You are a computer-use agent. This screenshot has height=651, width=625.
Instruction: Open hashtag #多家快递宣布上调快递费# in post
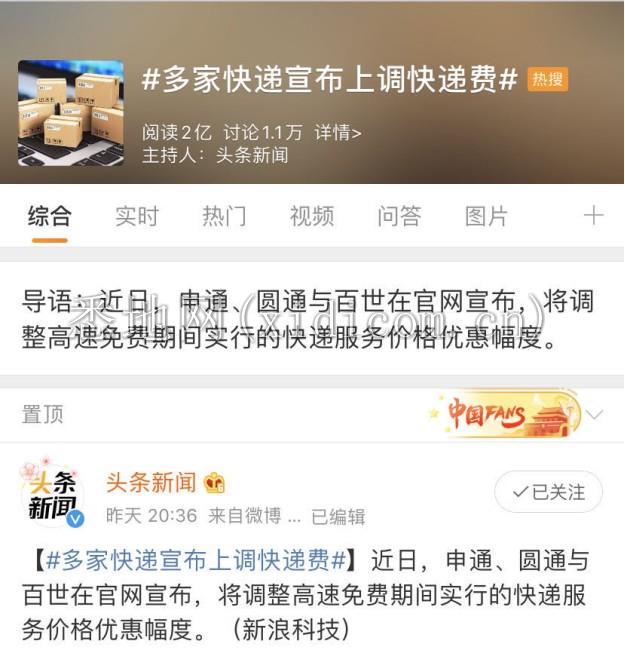point(197,560)
